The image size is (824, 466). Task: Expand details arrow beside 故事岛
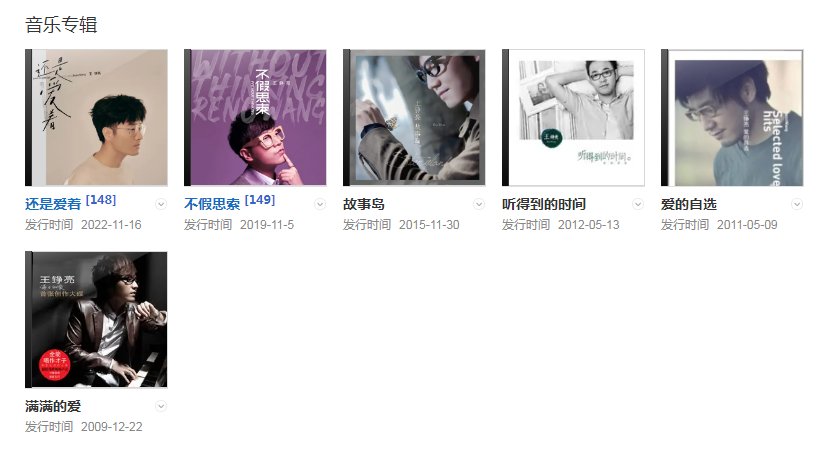[479, 204]
